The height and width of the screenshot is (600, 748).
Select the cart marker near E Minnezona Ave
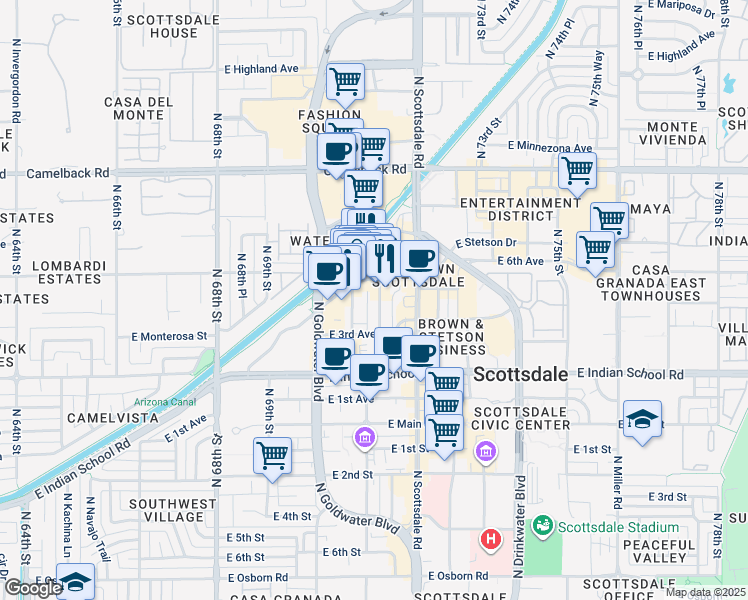pyautogui.click(x=577, y=171)
